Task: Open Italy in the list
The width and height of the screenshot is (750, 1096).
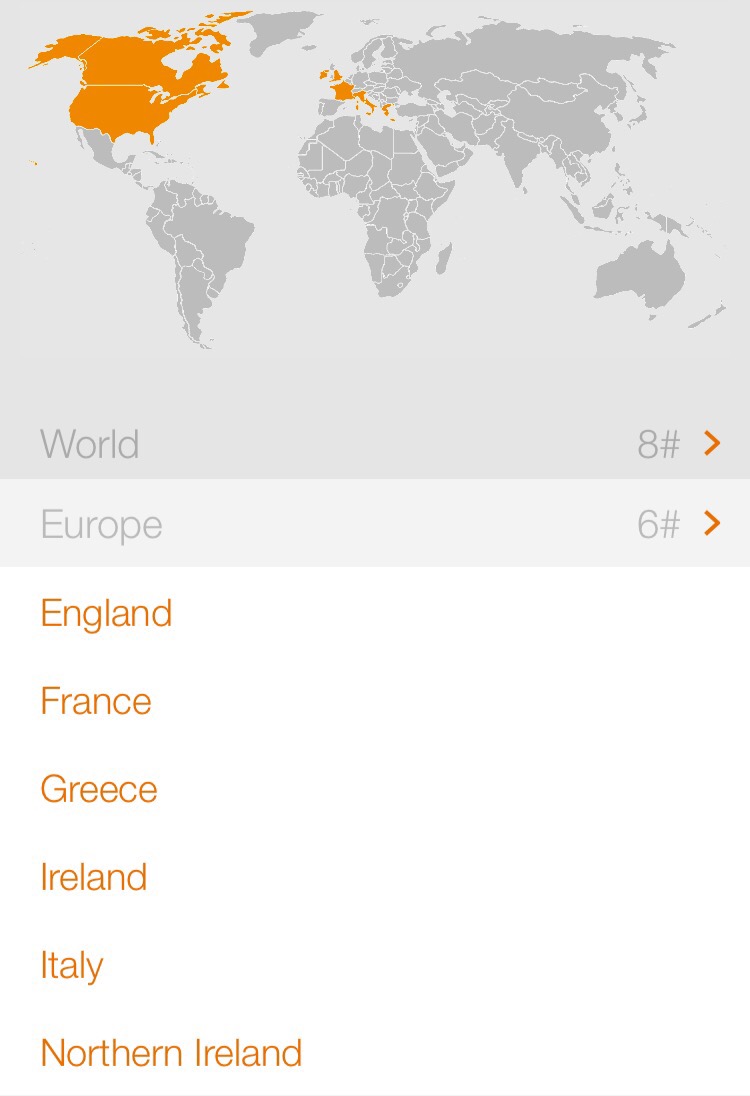Action: [x=72, y=965]
